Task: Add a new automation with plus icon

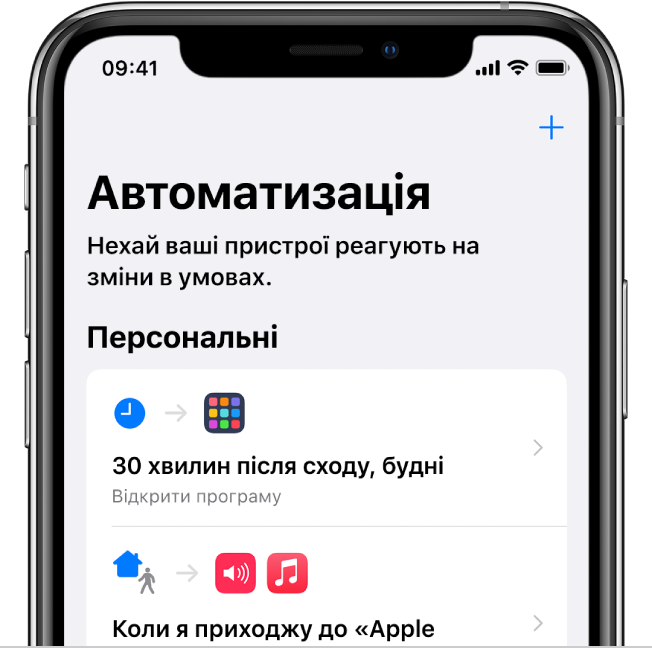Action: pos(551,128)
